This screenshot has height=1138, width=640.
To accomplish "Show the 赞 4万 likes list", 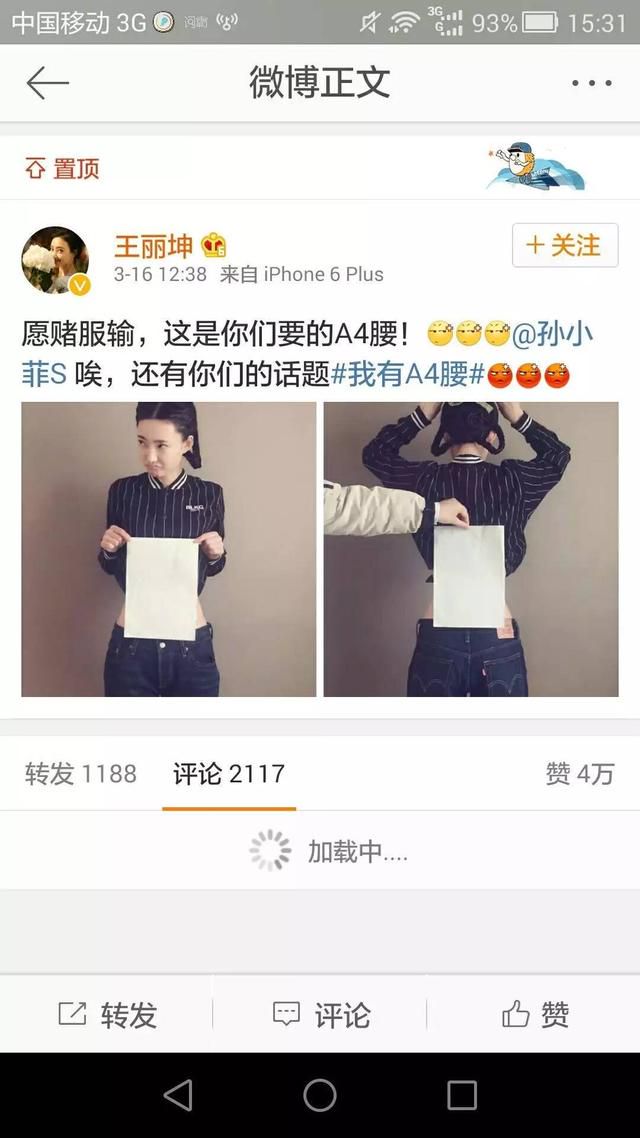I will 580,774.
